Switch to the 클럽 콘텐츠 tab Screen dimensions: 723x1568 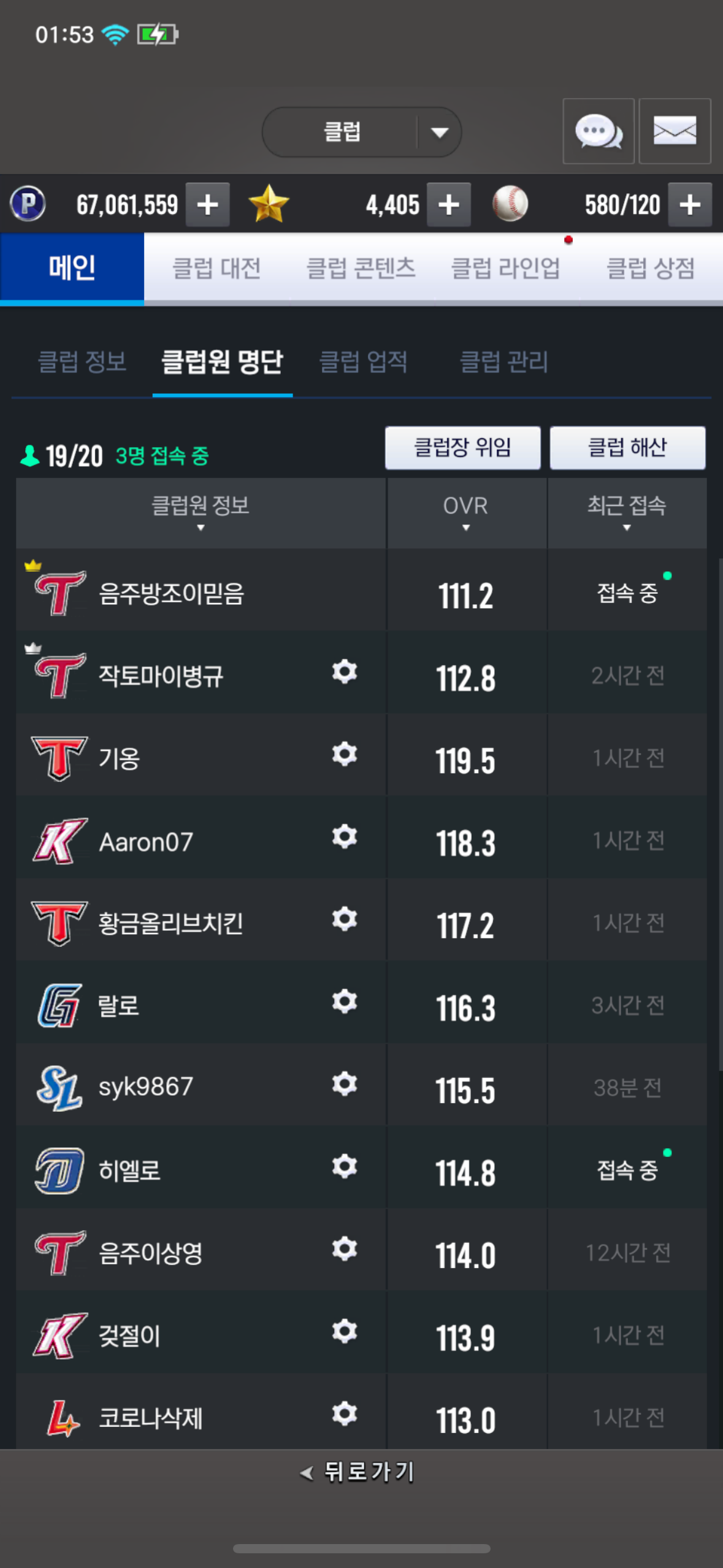click(x=361, y=268)
